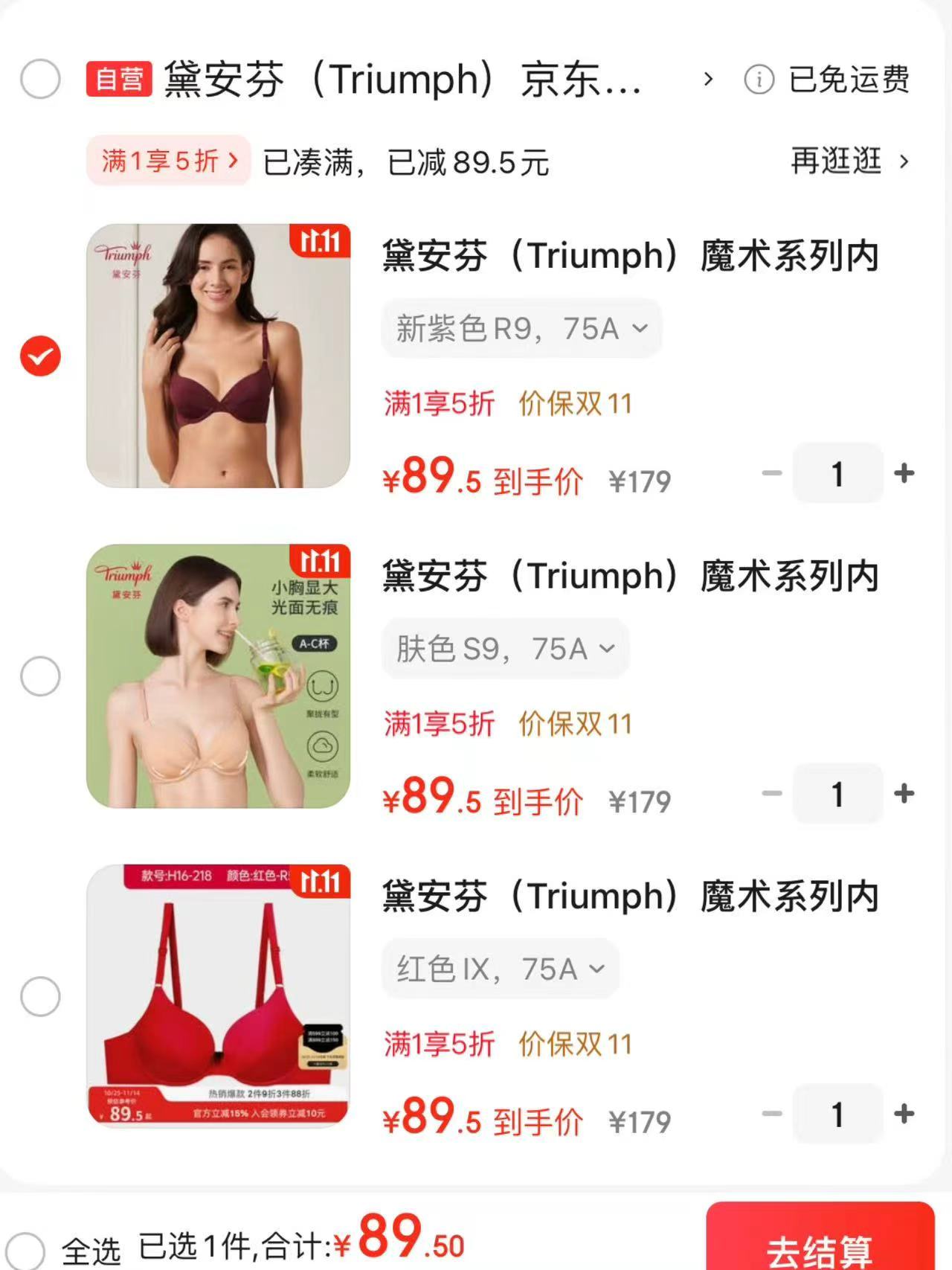Viewport: 952px width, 1270px height.
Task: Deselect the checked 新紫色R9 product
Action: click(x=39, y=355)
